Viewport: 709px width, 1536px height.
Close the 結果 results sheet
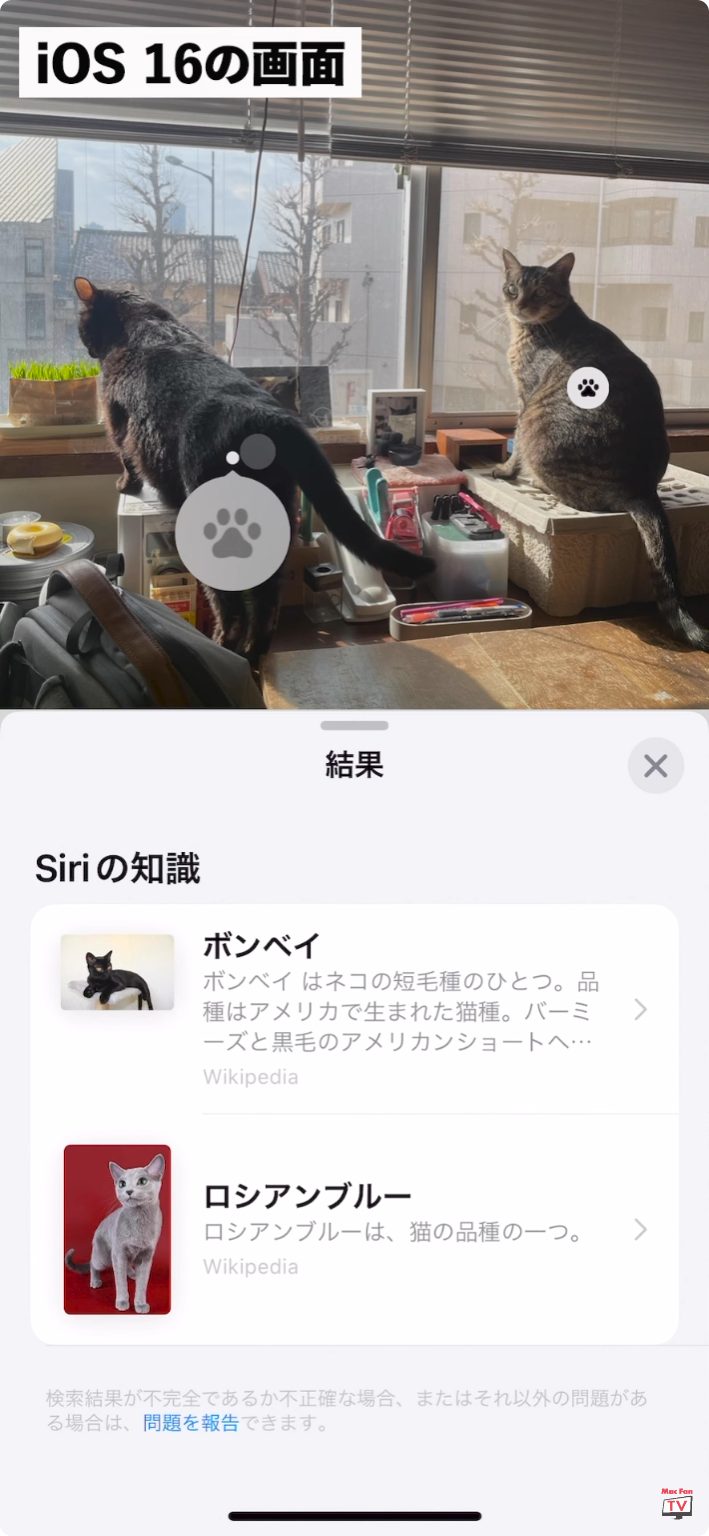click(655, 766)
